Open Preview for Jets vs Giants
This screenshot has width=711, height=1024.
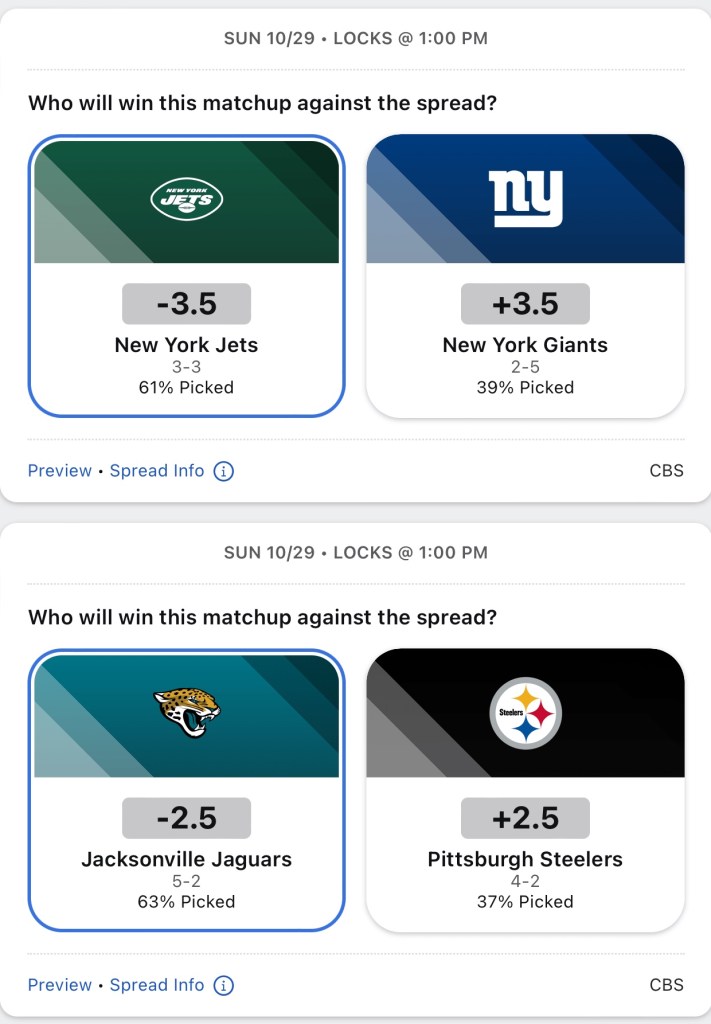coord(59,471)
